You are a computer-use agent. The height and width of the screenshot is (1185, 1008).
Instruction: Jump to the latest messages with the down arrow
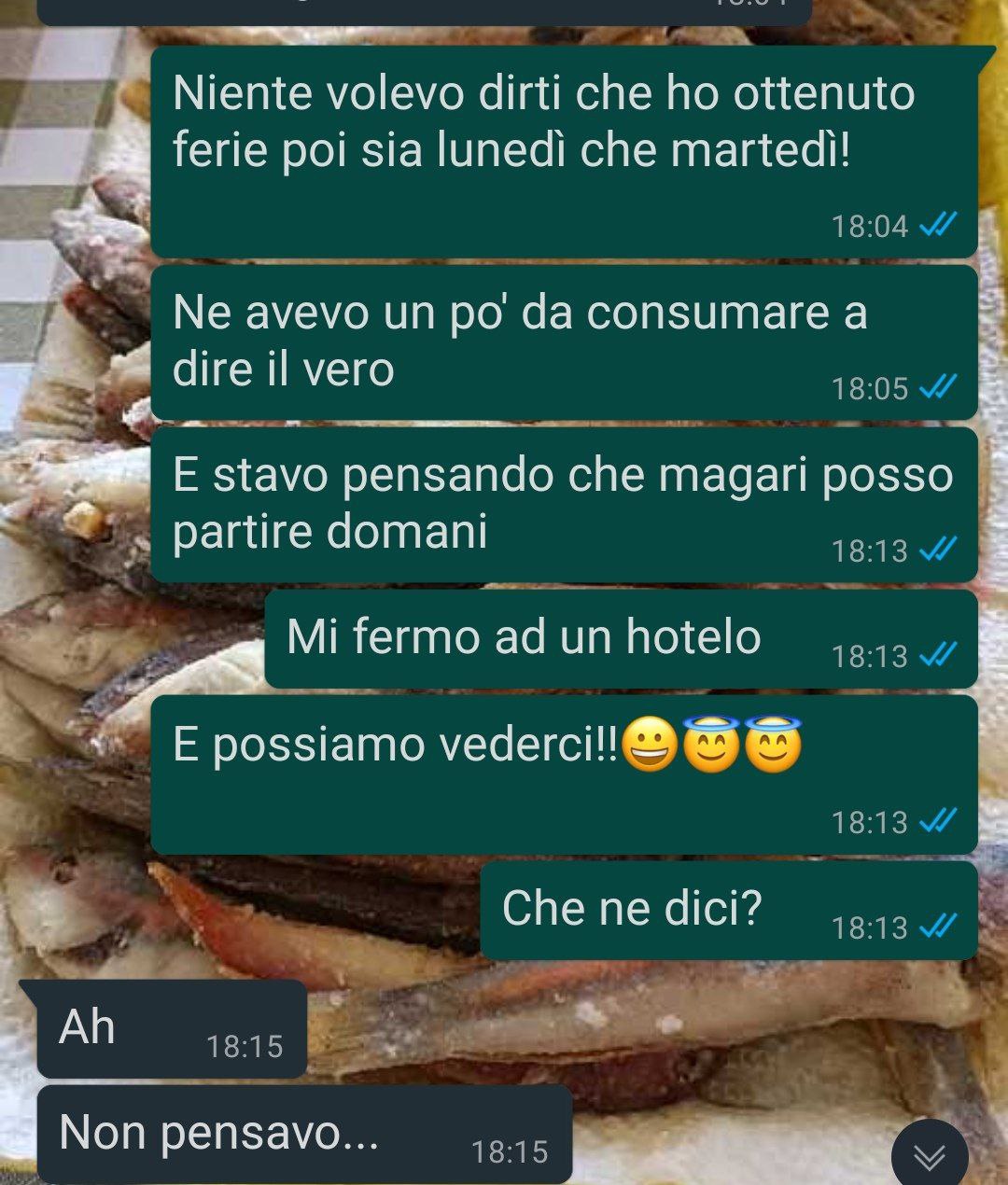[929, 1156]
